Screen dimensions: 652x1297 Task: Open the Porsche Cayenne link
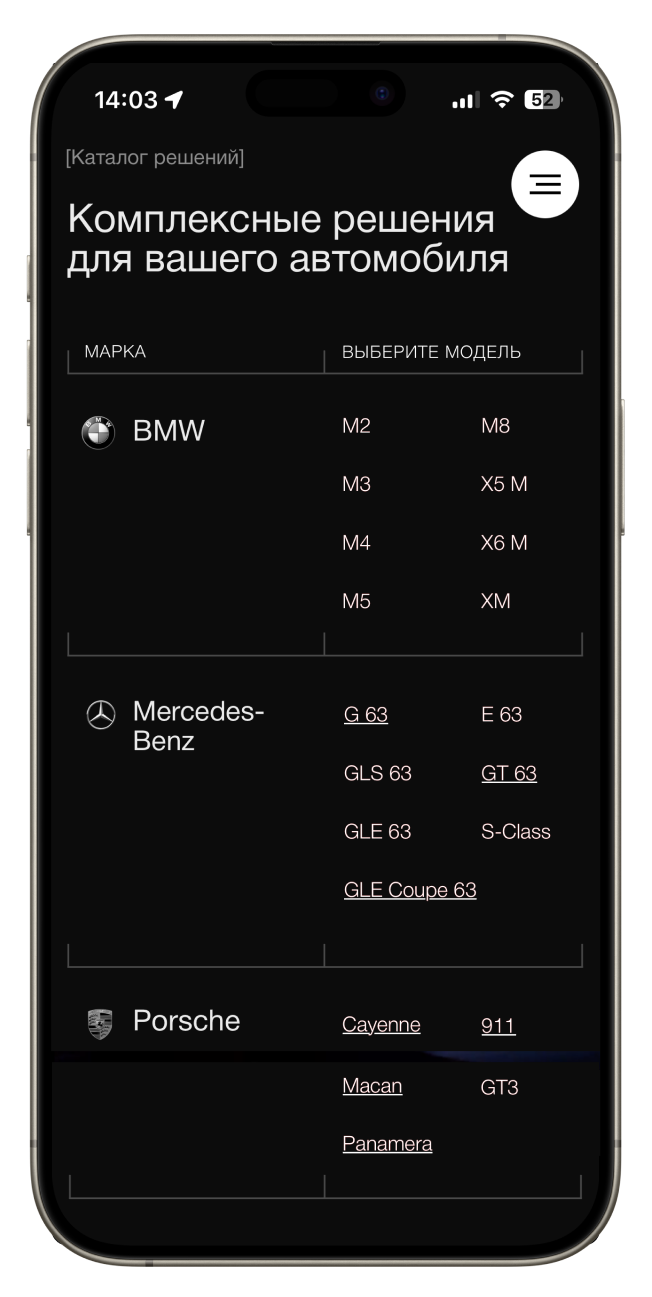click(381, 1024)
